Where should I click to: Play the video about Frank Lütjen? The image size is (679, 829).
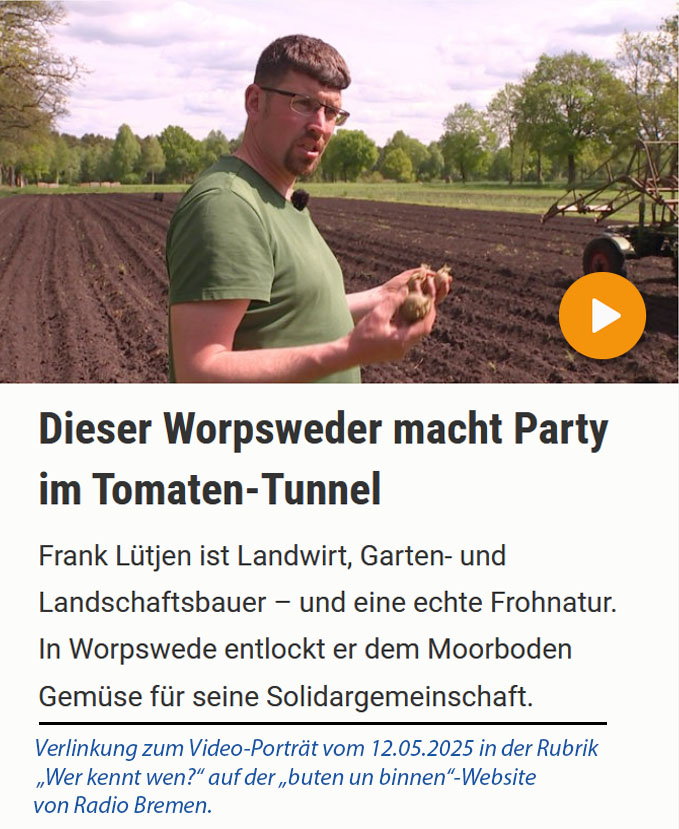pyautogui.click(x=602, y=316)
